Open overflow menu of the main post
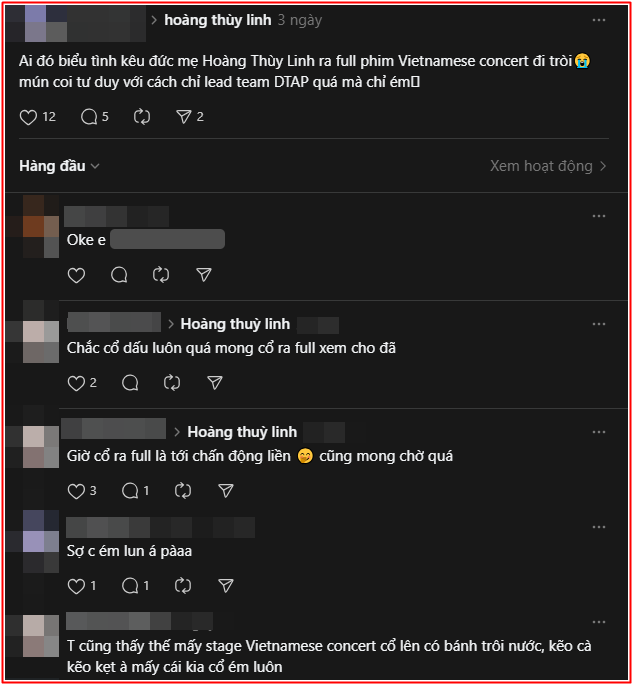 click(x=598, y=20)
